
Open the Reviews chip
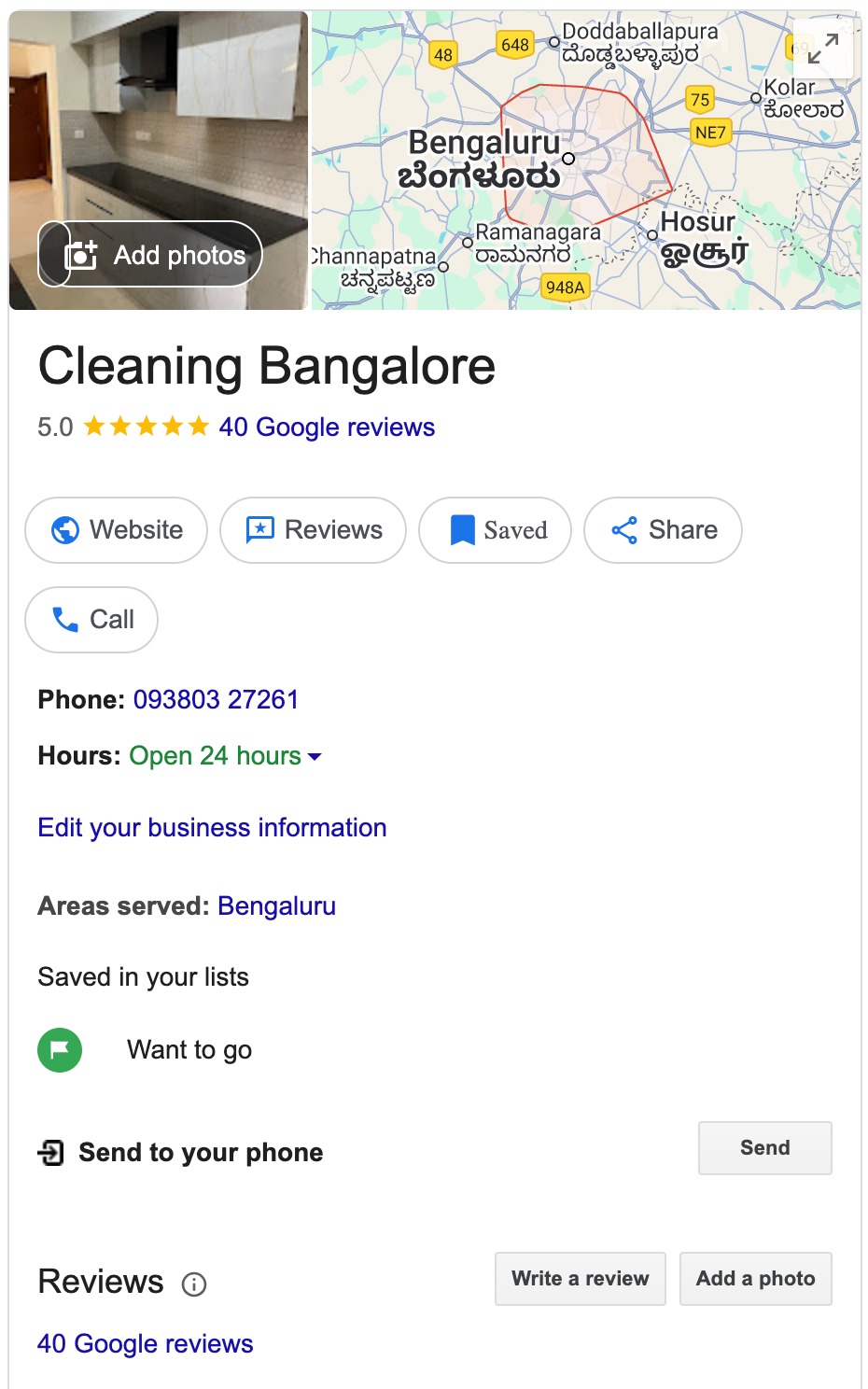313,530
